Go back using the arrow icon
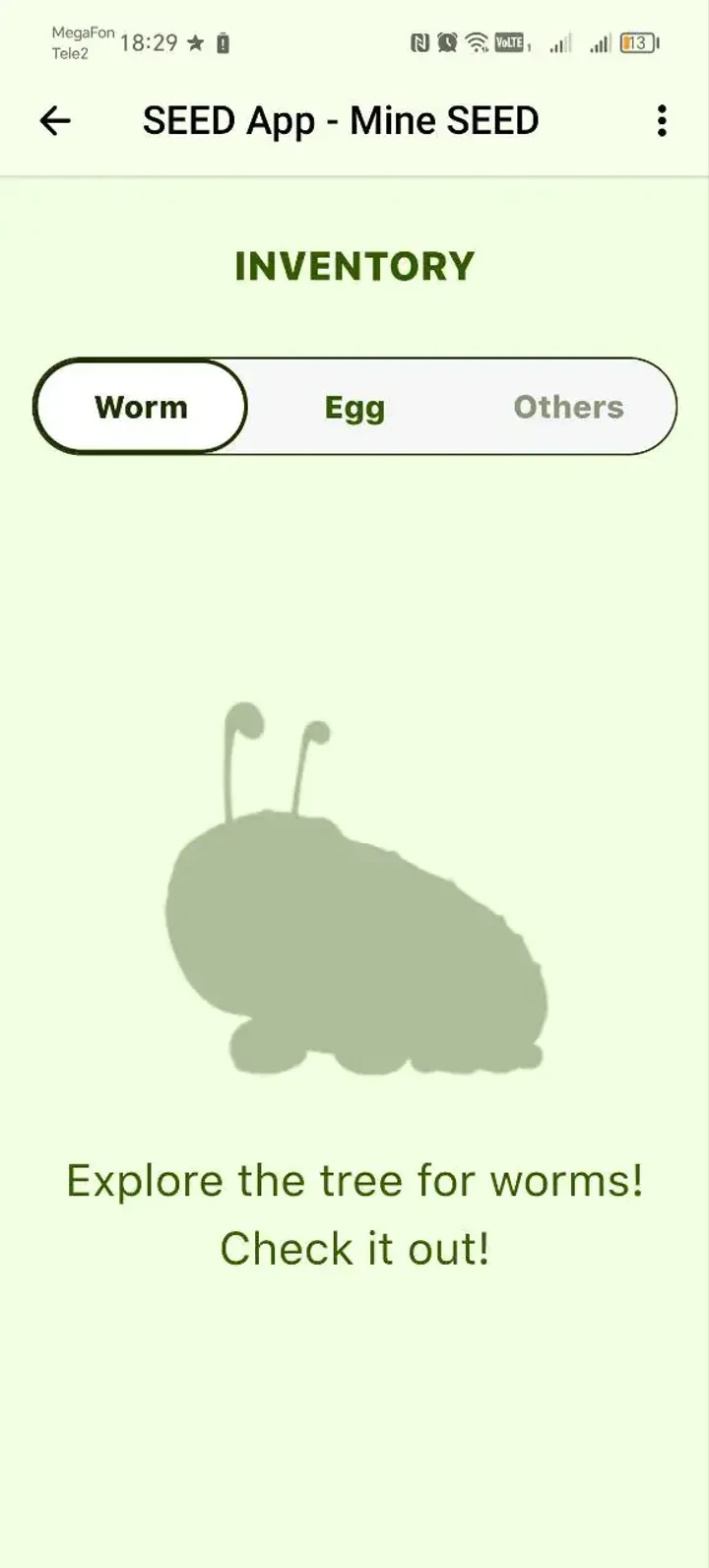Screen dimensions: 709x1568 pyautogui.click(x=55, y=121)
